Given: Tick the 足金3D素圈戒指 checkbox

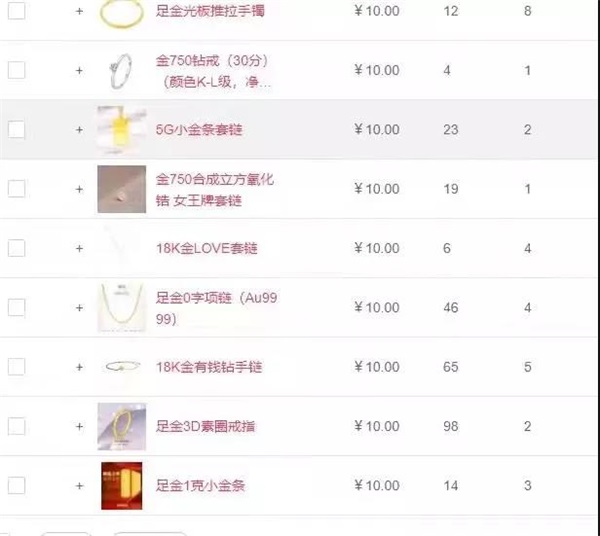Looking at the screenshot, I should (x=16, y=426).
